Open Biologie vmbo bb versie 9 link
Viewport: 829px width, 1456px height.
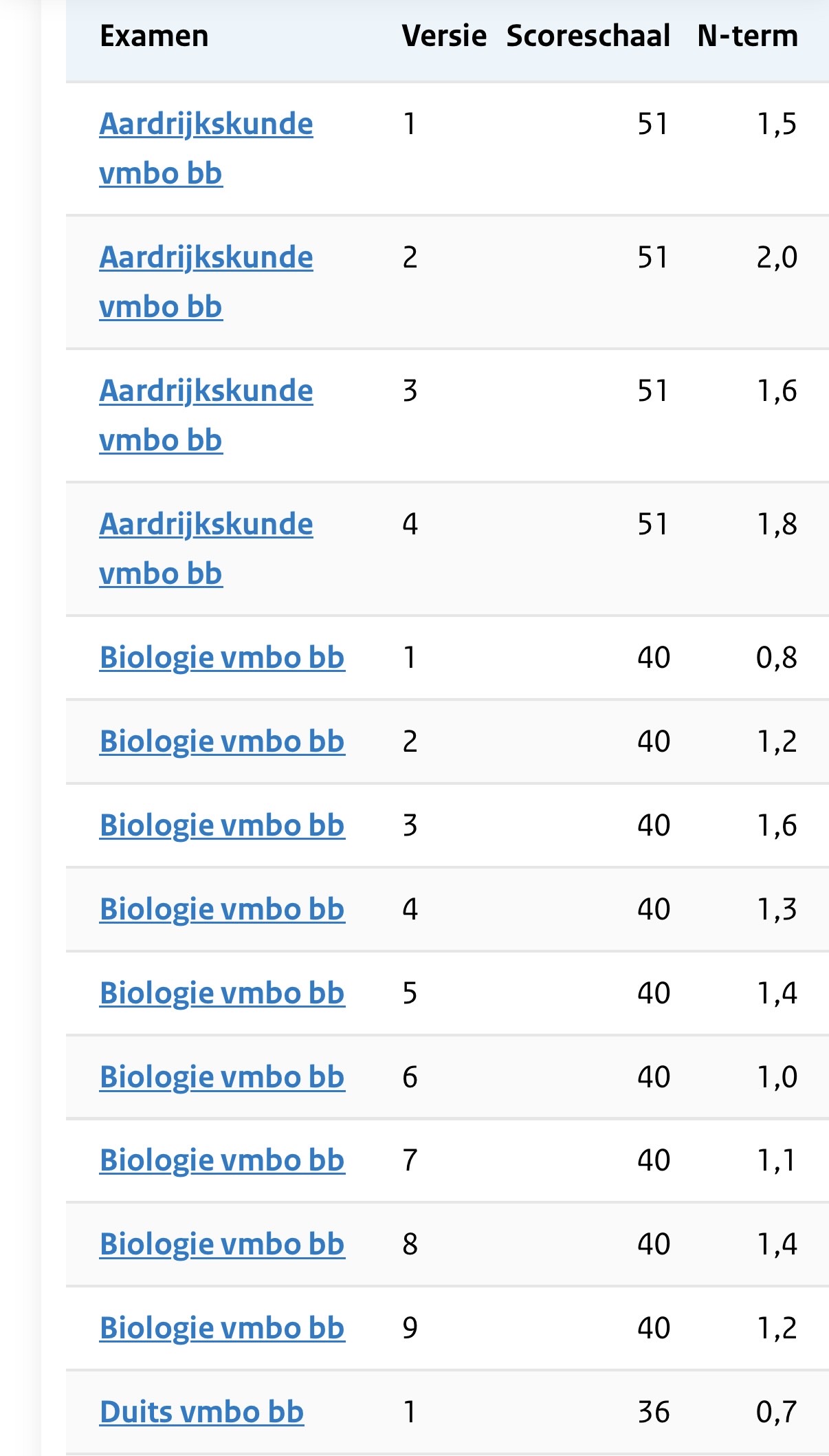tap(221, 1328)
